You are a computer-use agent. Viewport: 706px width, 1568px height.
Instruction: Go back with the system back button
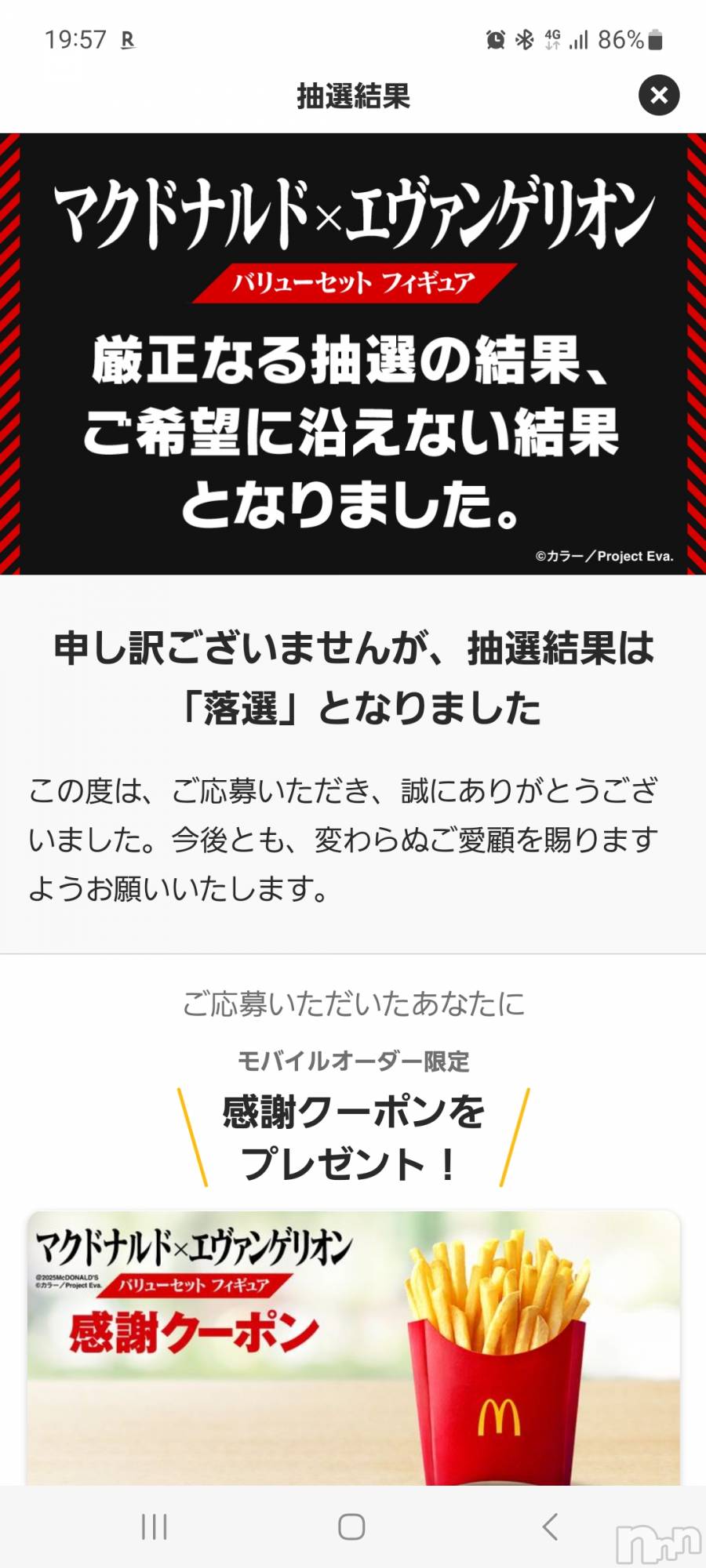[551, 1526]
